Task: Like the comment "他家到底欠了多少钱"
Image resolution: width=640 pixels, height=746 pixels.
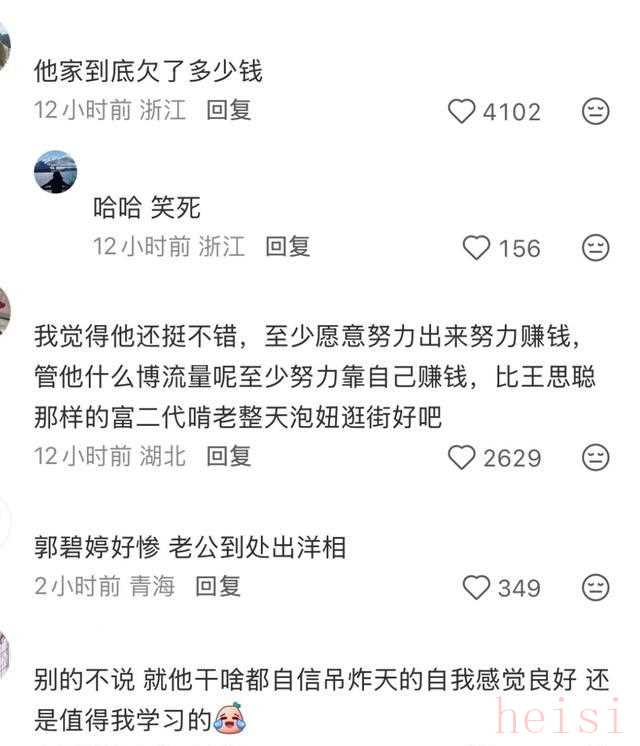Action: (461, 111)
